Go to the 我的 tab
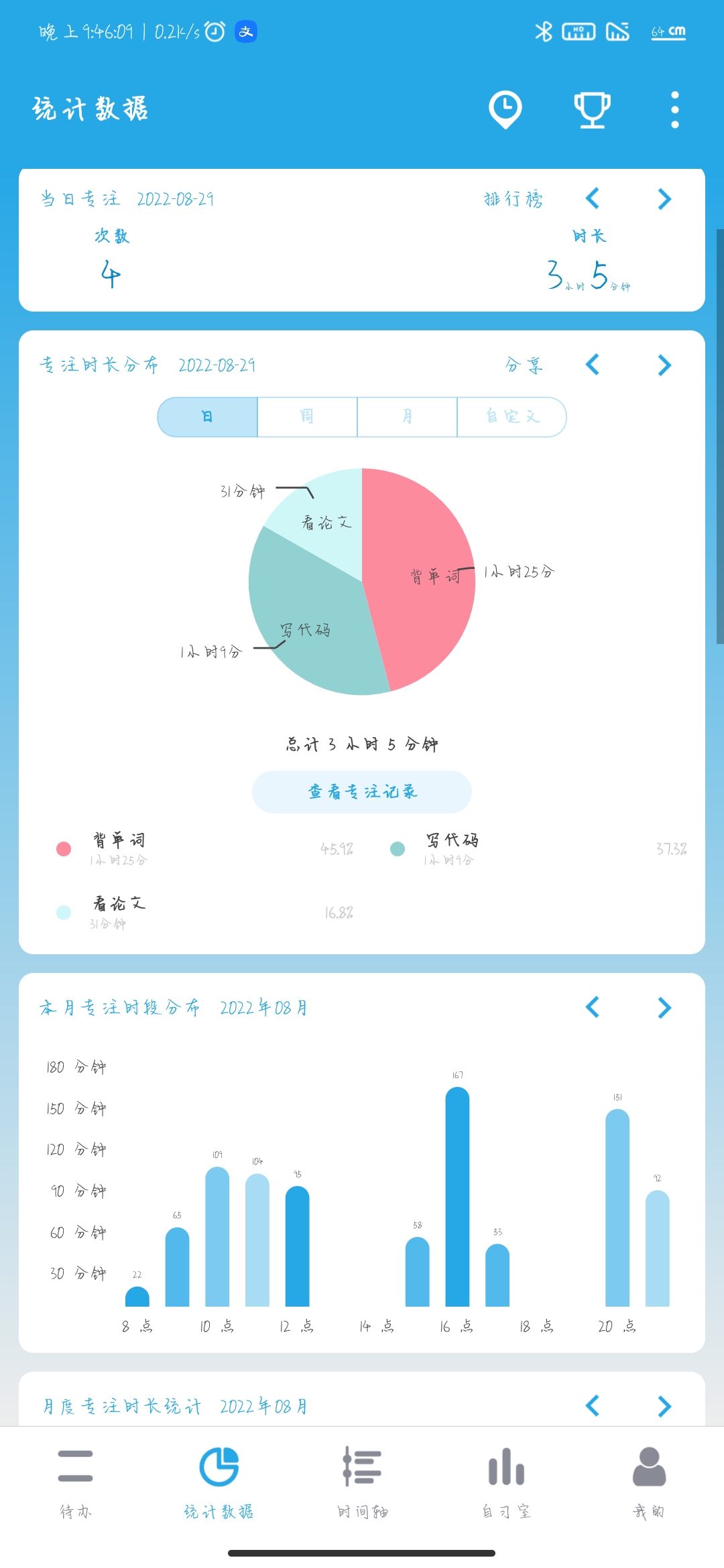 coord(649,1481)
